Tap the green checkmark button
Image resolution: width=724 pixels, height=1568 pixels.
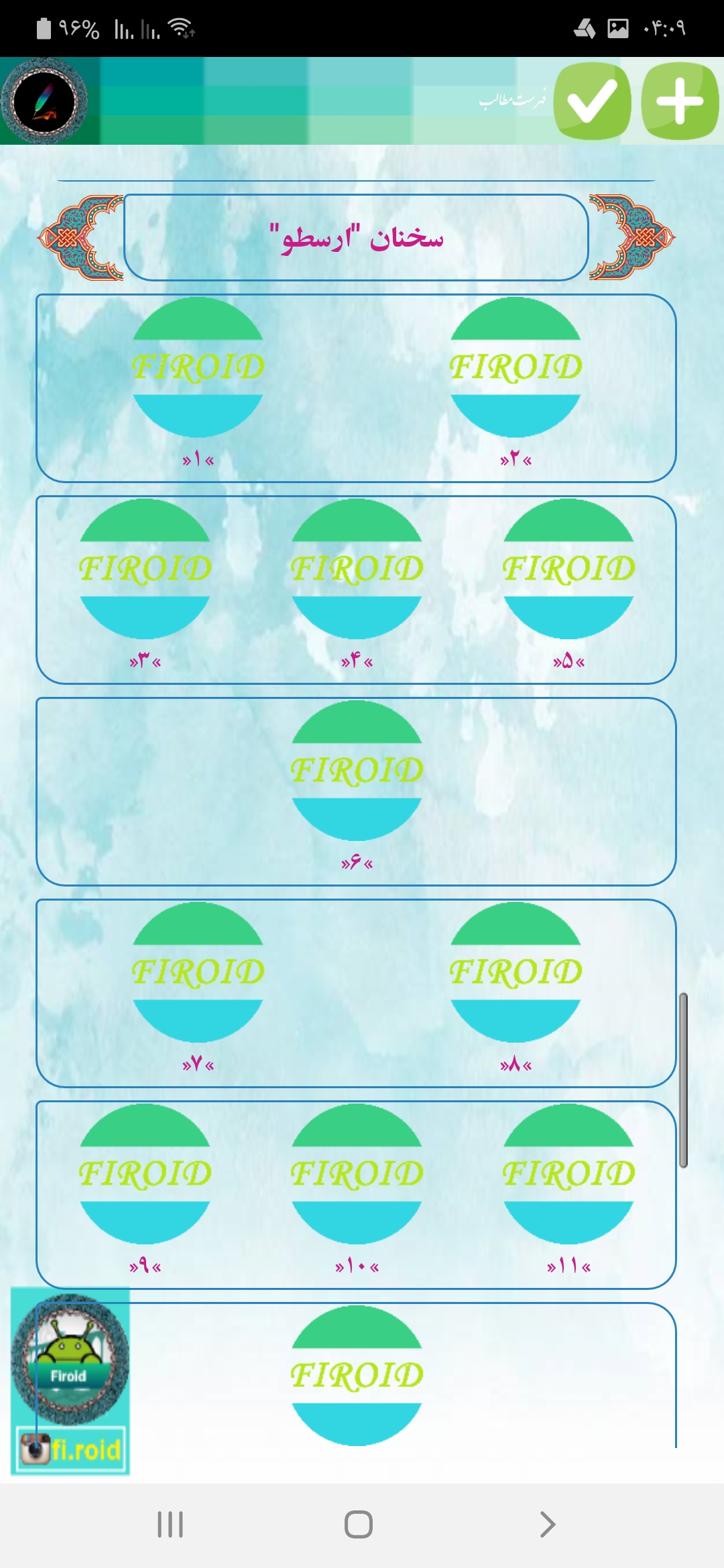(592, 101)
